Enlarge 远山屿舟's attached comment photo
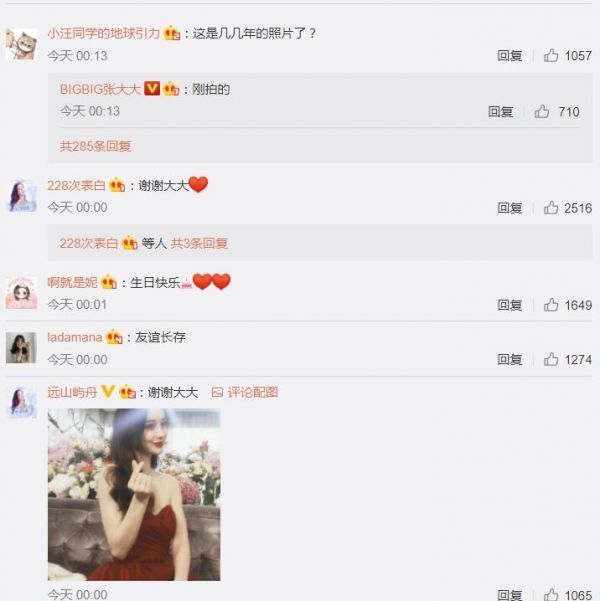The image size is (600, 601). (134, 494)
